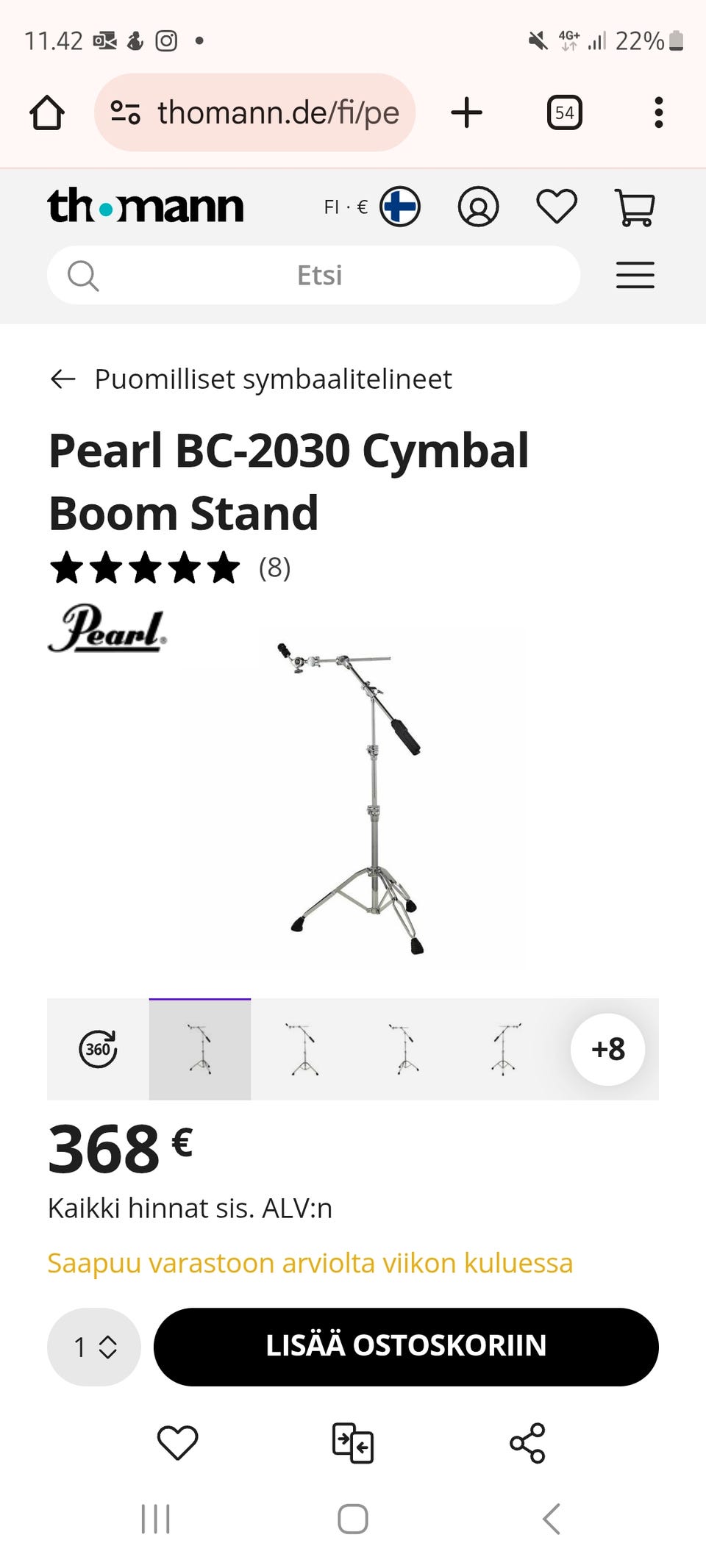The width and height of the screenshot is (706, 1568).
Task: Compare this product
Action: (353, 1442)
